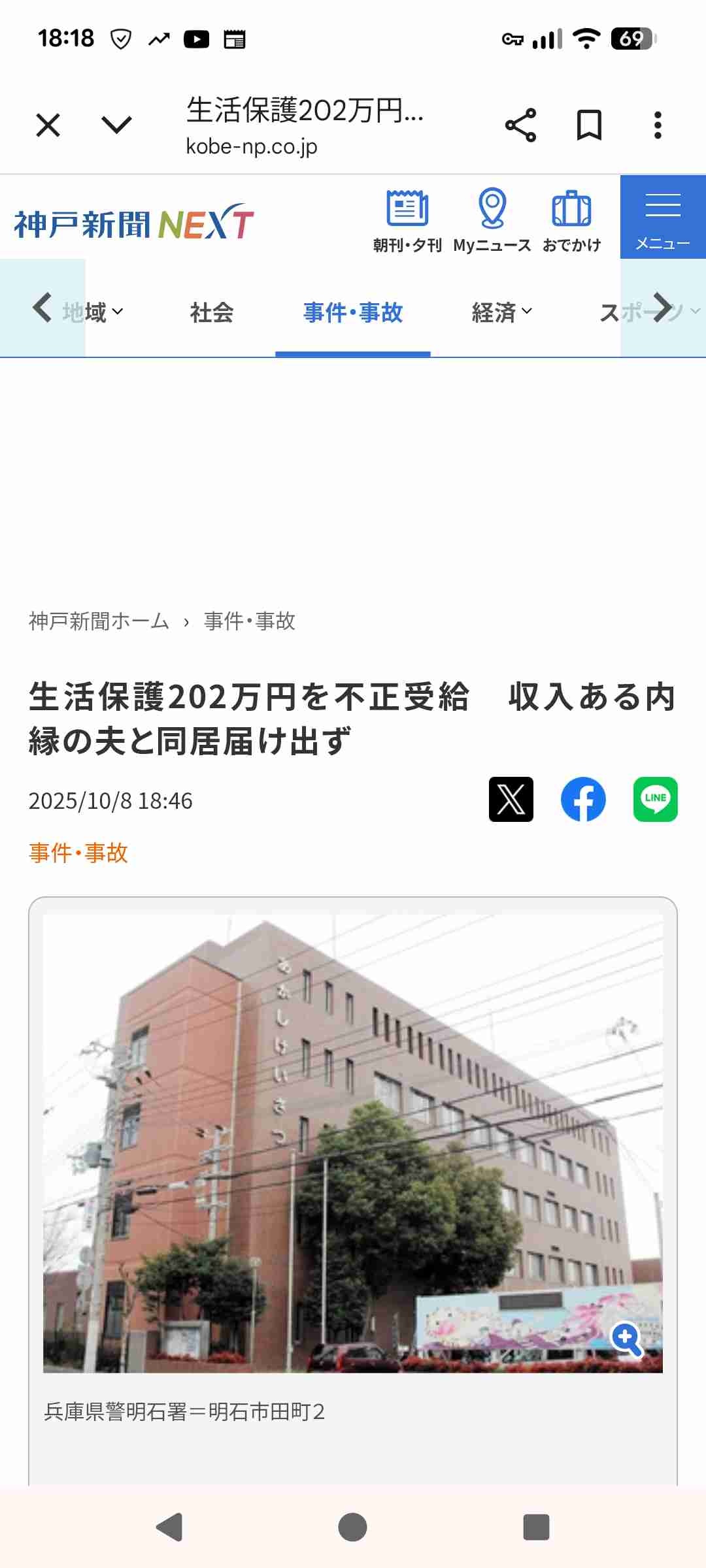This screenshot has width=706, height=1568.
Task: Close the browser custom tab
Action: click(x=48, y=125)
